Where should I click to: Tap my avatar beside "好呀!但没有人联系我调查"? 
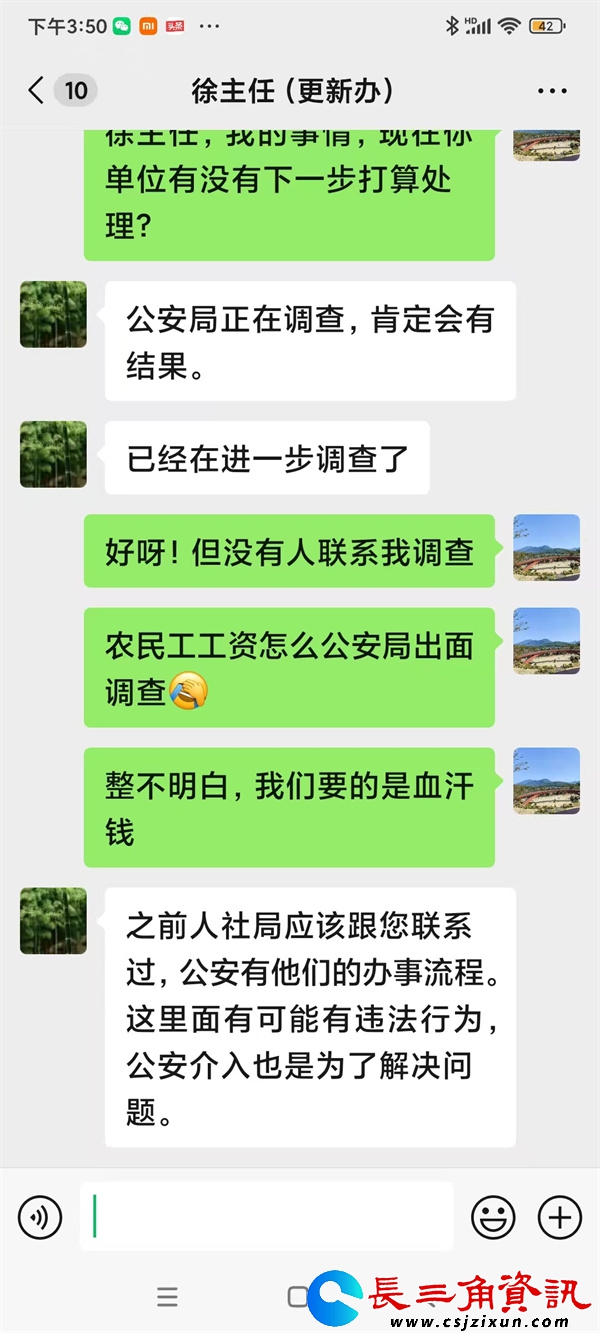pyautogui.click(x=546, y=548)
